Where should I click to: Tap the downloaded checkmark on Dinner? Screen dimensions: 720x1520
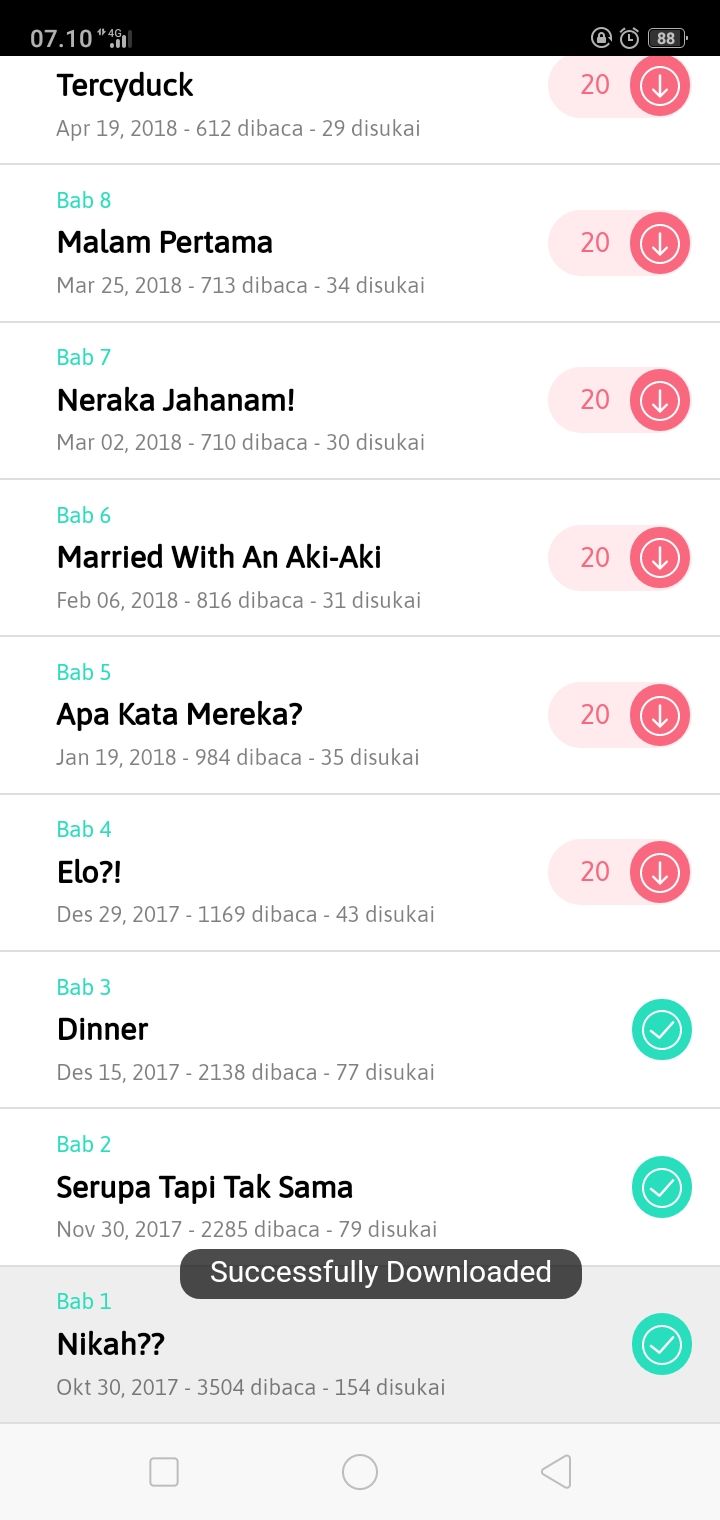point(662,1029)
